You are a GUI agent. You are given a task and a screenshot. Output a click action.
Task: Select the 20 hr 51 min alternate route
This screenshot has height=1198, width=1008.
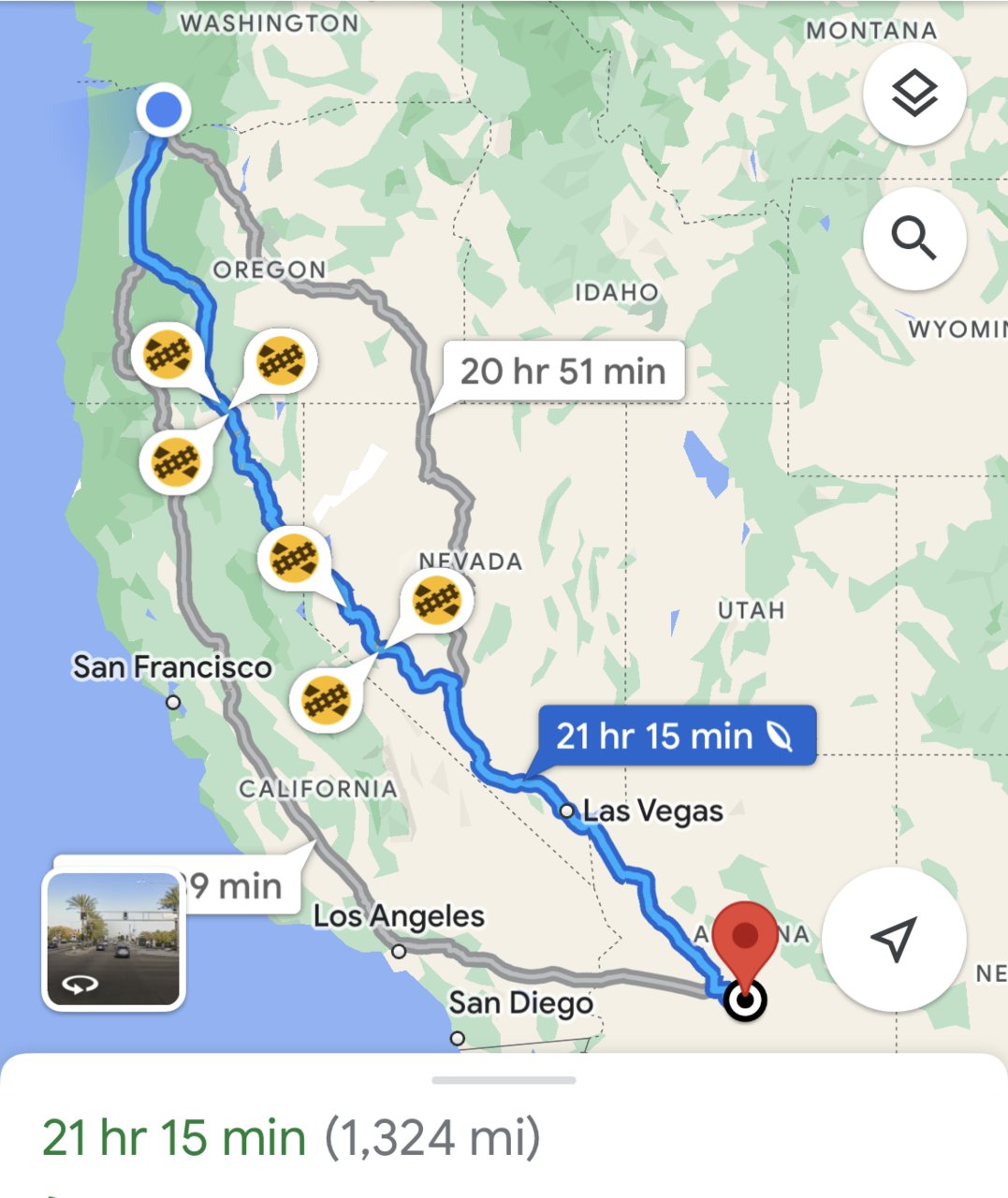click(x=563, y=372)
